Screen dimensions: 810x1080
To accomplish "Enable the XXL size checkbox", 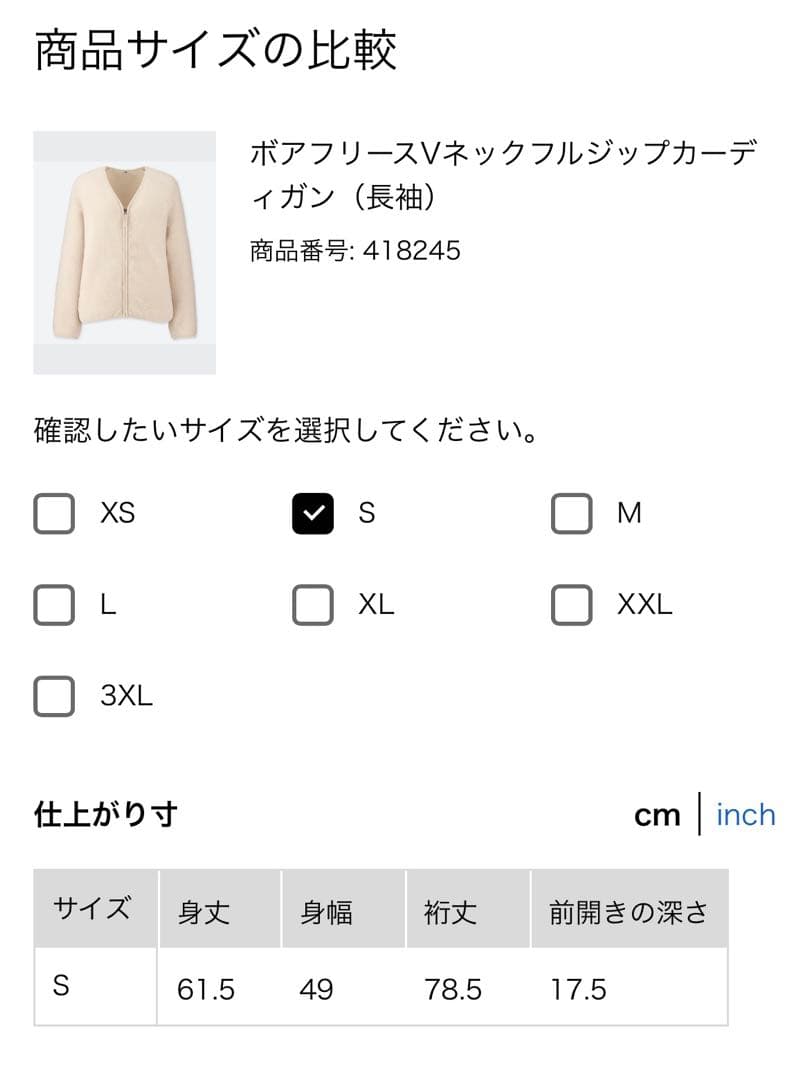I will [x=572, y=605].
